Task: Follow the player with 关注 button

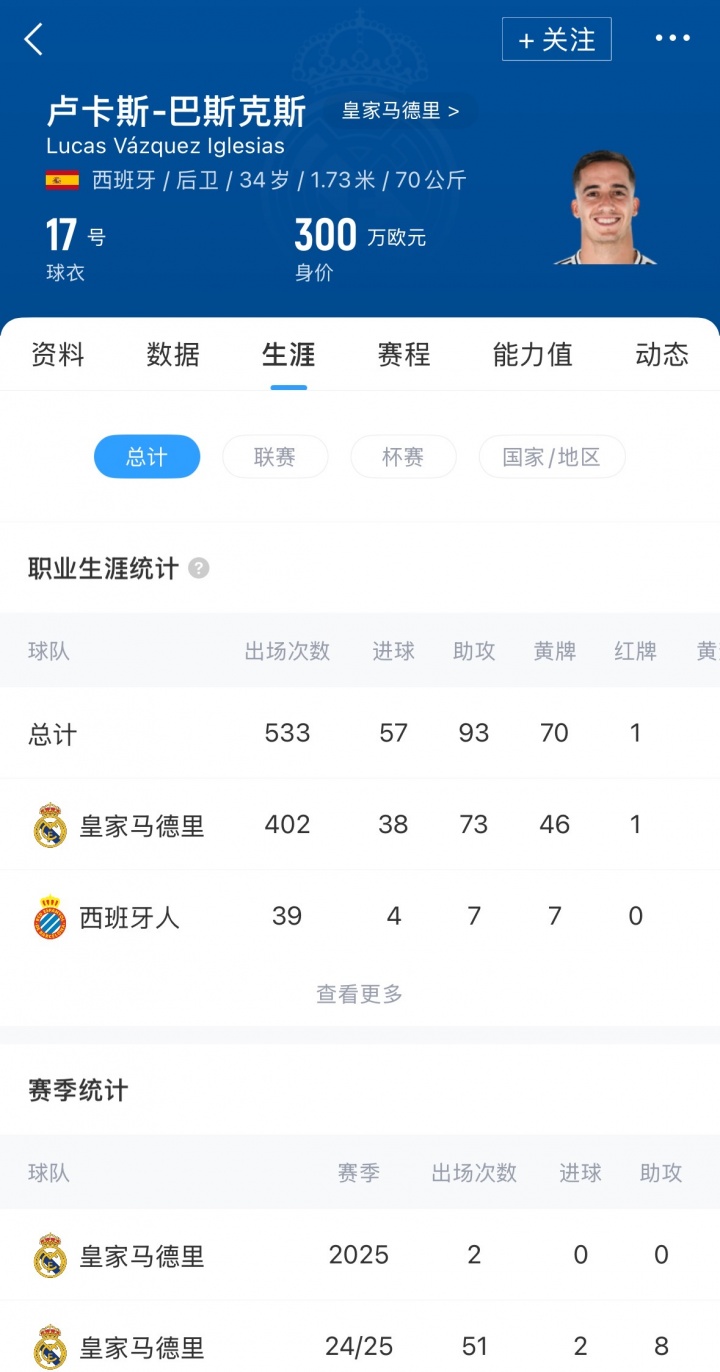Action: coord(556,40)
